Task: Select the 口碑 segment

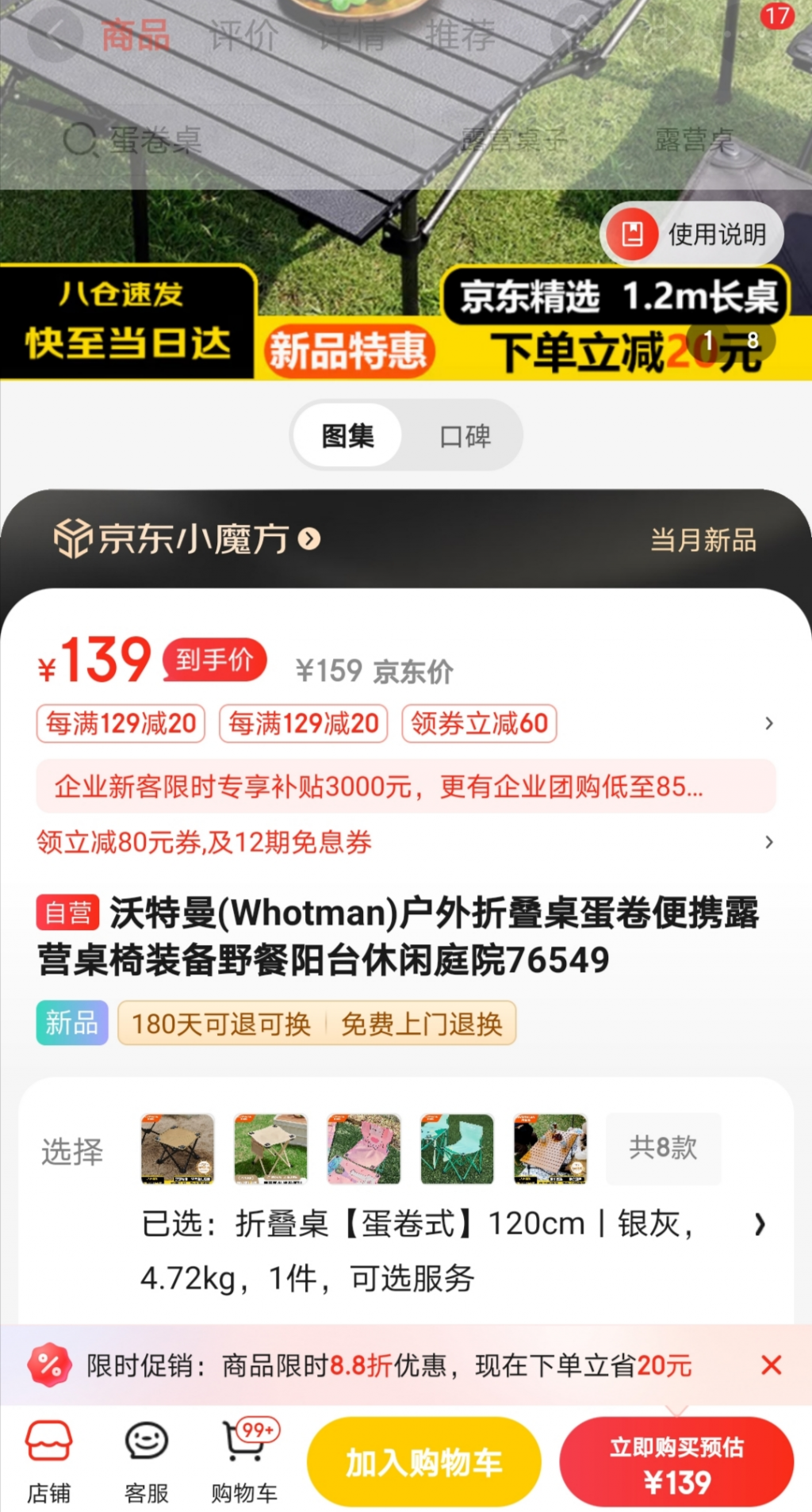Action: click(x=465, y=436)
